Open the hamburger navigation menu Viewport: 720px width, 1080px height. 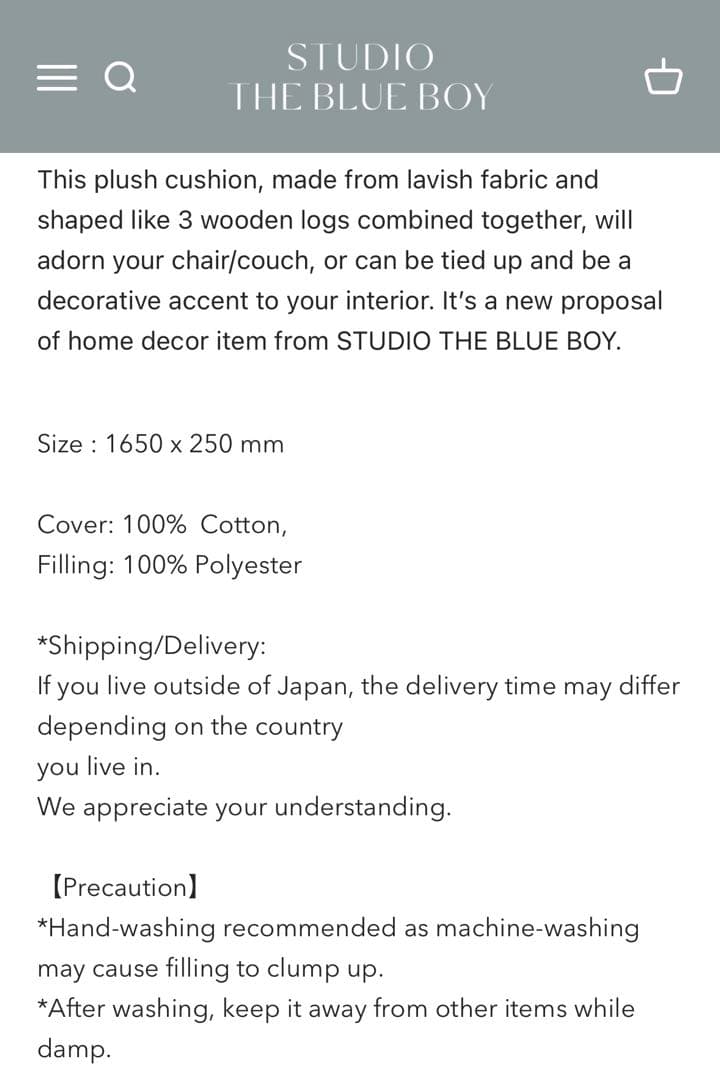(56, 77)
